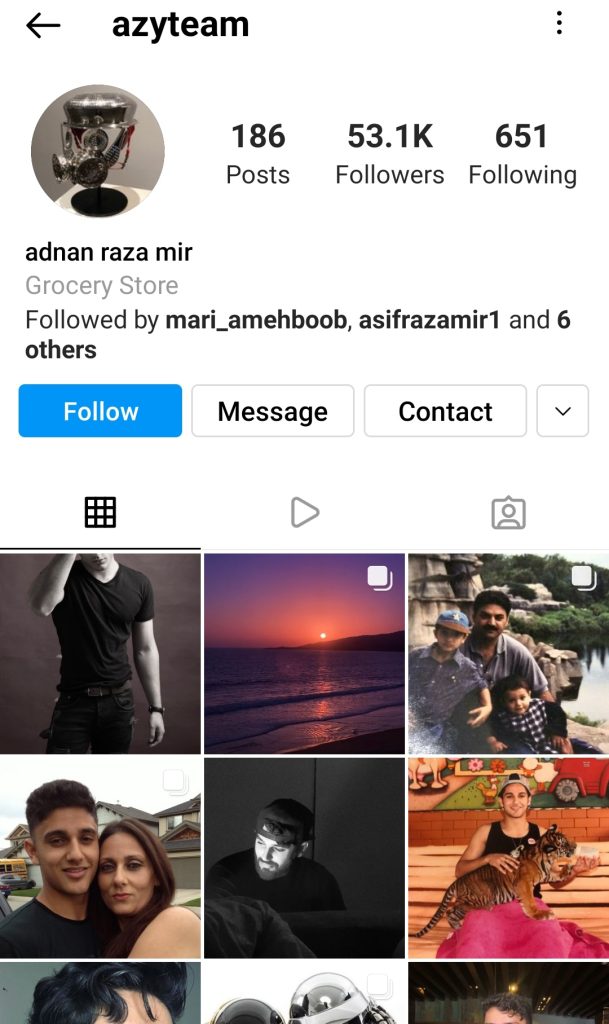Image resolution: width=609 pixels, height=1024 pixels.
Task: Message this account
Action: (x=273, y=411)
